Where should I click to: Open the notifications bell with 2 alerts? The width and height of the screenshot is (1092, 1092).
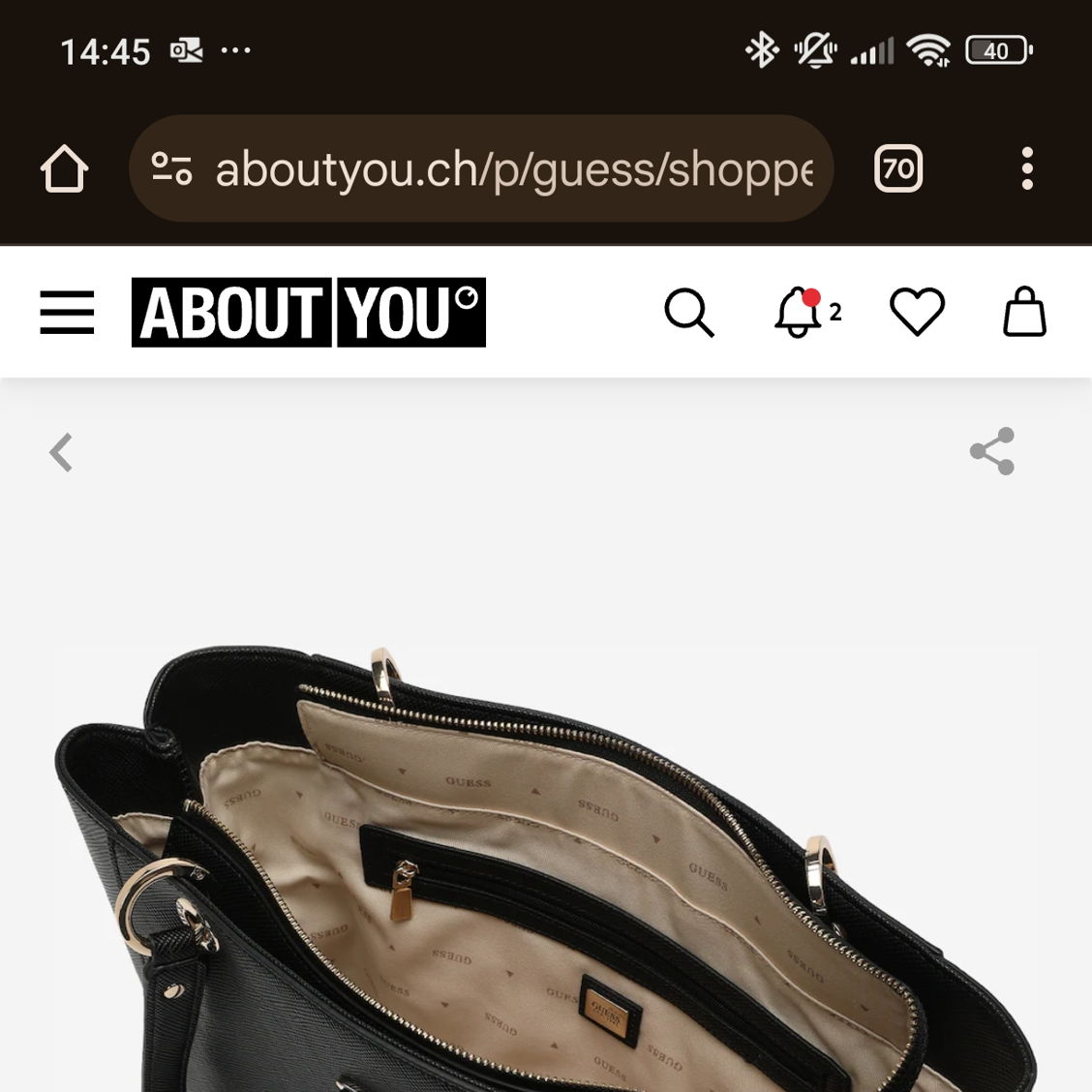[x=800, y=312]
